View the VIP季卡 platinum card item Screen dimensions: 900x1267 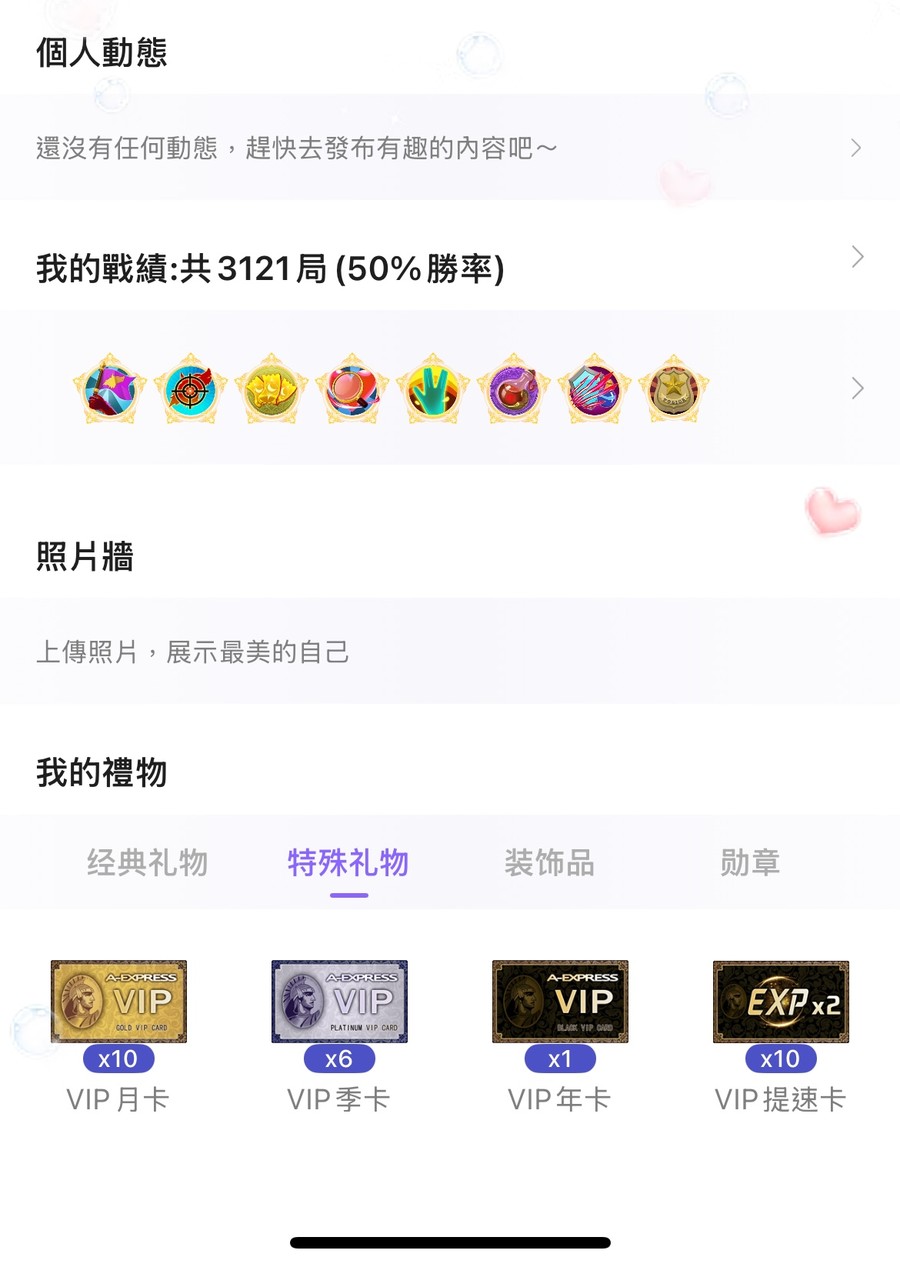pyautogui.click(x=339, y=1002)
